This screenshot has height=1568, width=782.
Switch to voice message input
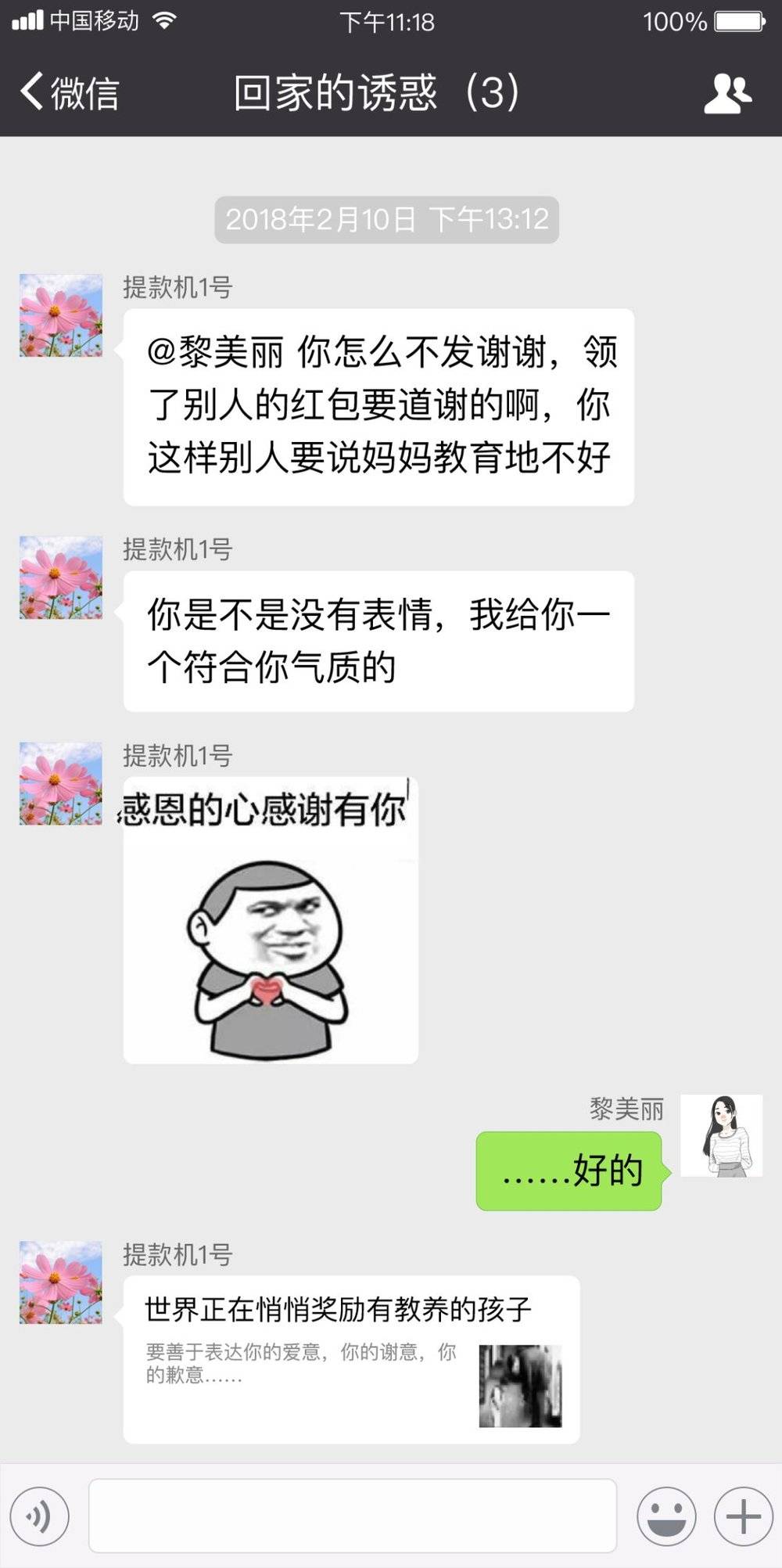pyautogui.click(x=39, y=1516)
